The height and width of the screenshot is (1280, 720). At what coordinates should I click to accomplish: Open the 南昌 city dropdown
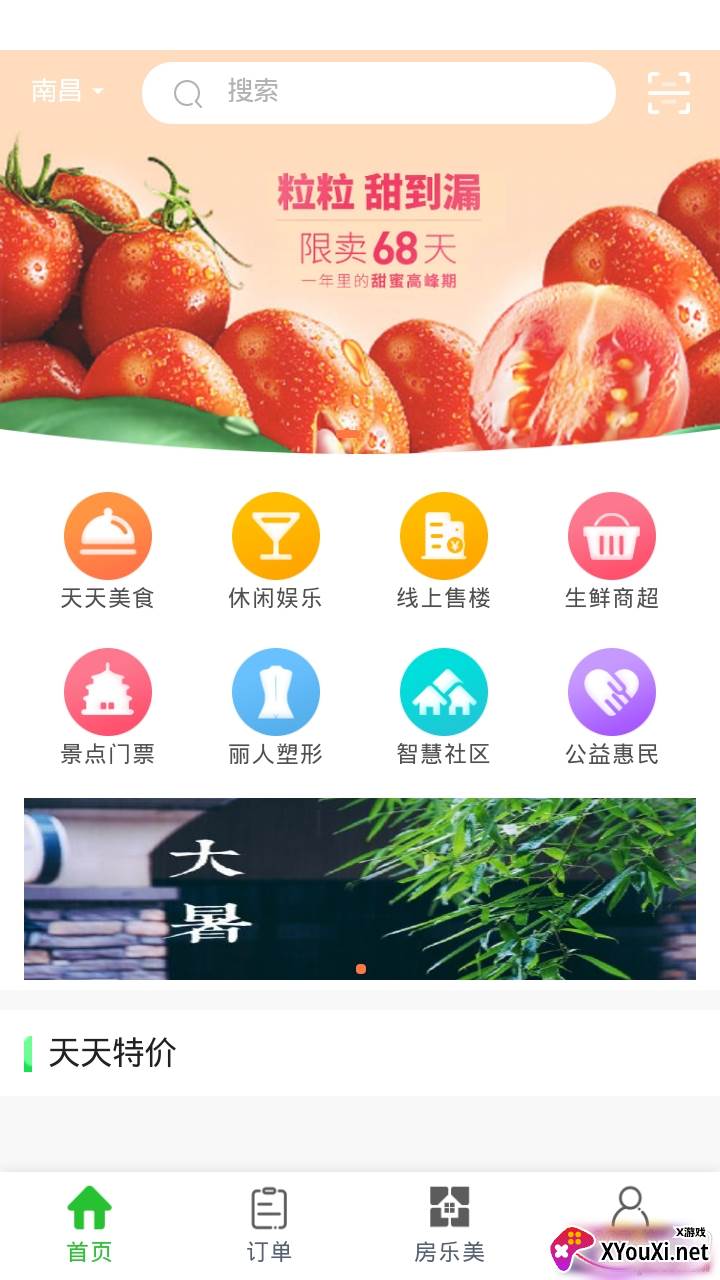[67, 91]
